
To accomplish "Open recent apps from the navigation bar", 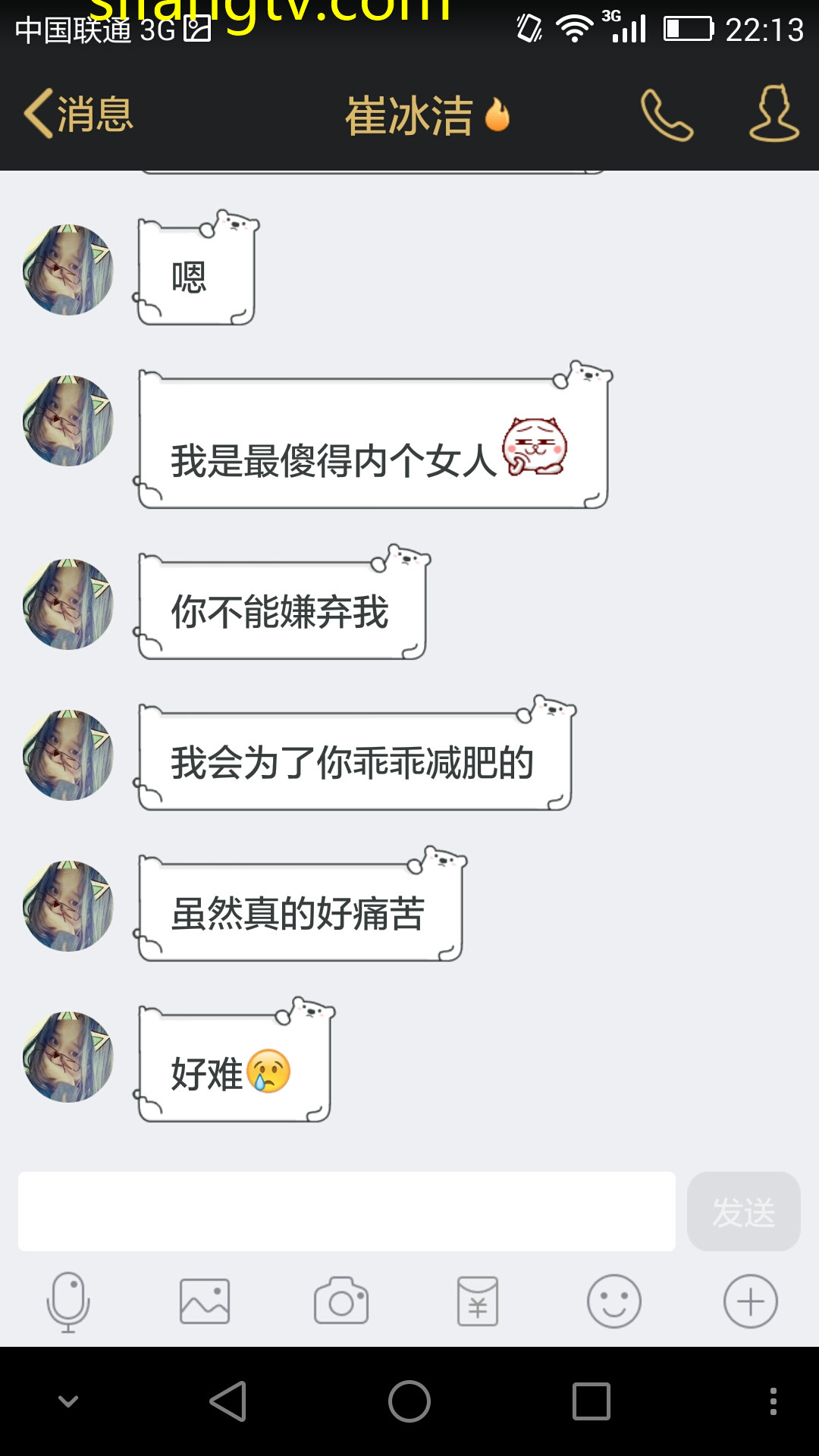I will click(x=591, y=1401).
